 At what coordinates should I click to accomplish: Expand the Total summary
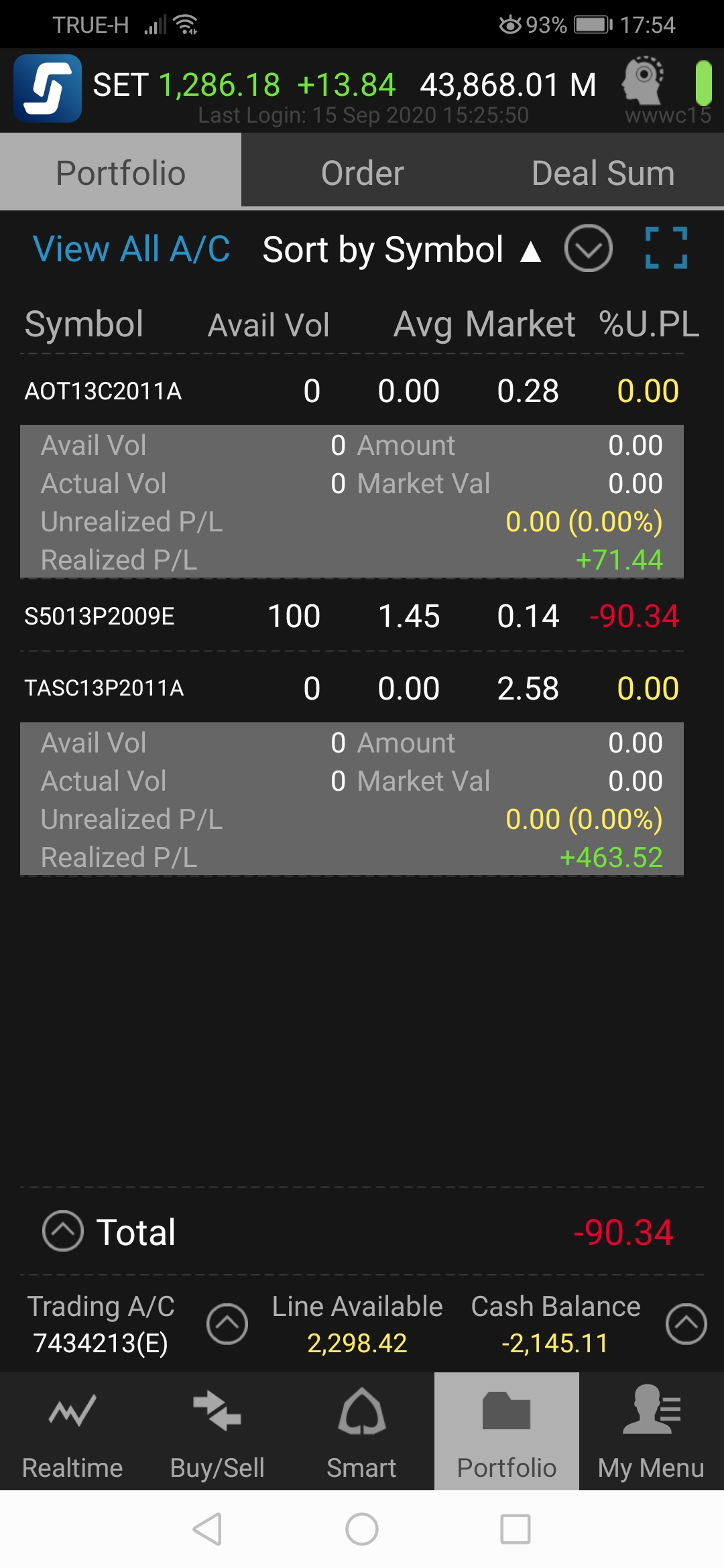pos(63,1231)
